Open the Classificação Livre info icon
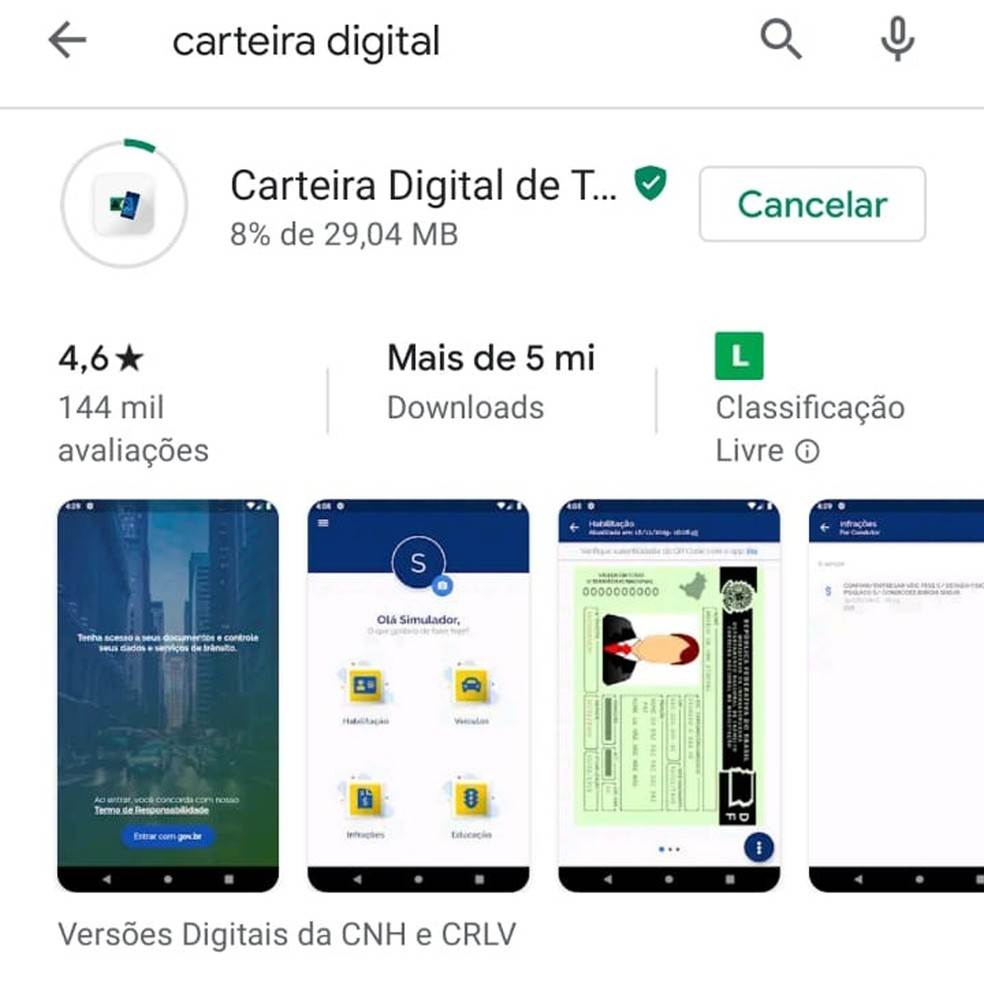This screenshot has width=984, height=998. coord(806,452)
